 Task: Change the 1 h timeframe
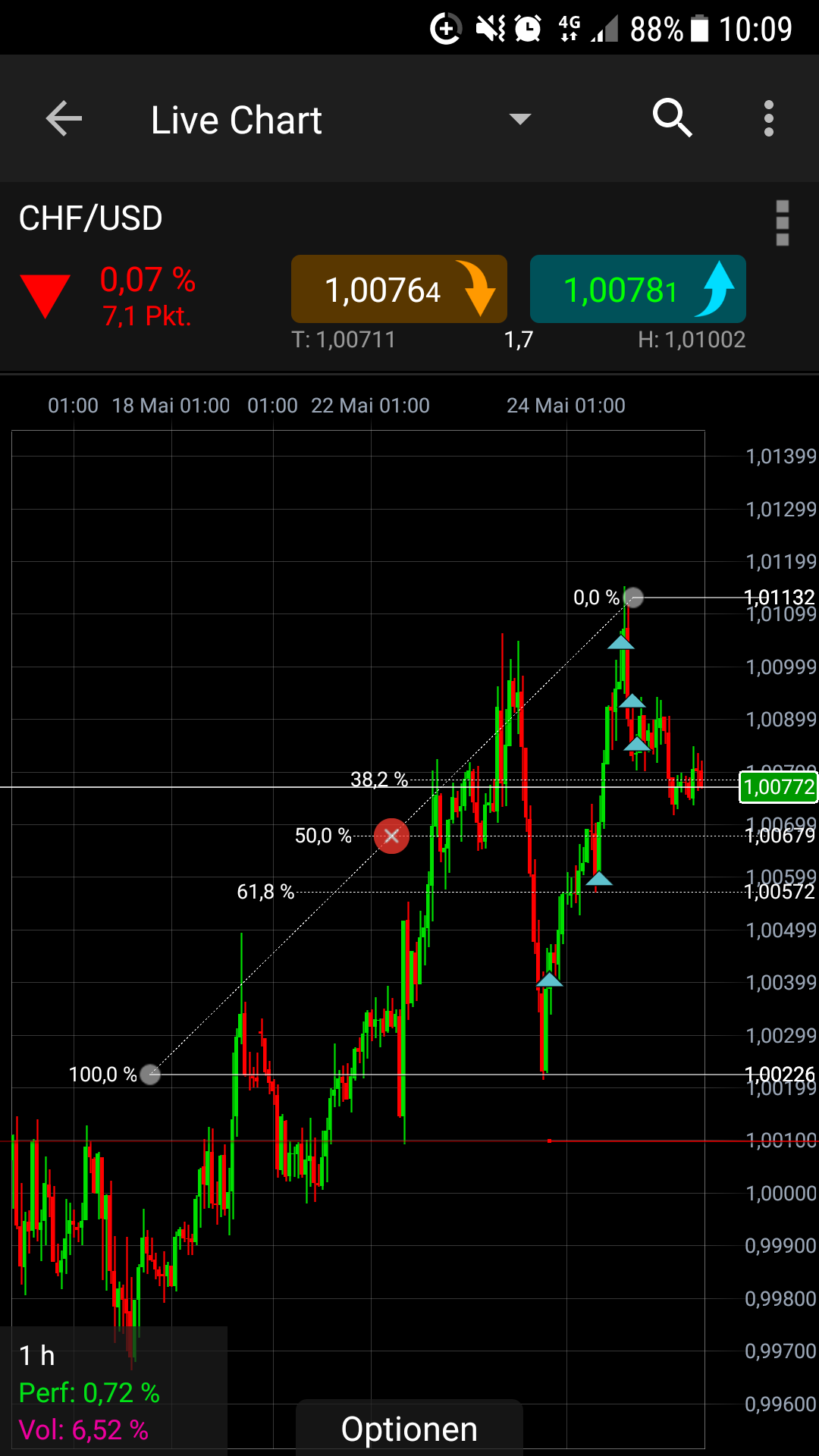pos(38,1355)
